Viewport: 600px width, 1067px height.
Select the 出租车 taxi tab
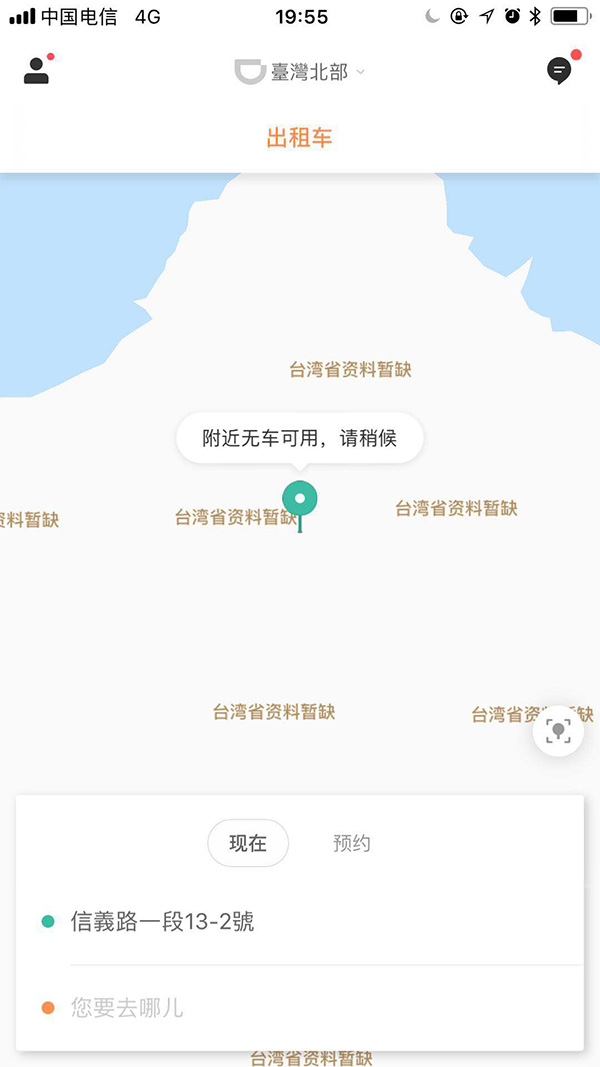click(299, 138)
